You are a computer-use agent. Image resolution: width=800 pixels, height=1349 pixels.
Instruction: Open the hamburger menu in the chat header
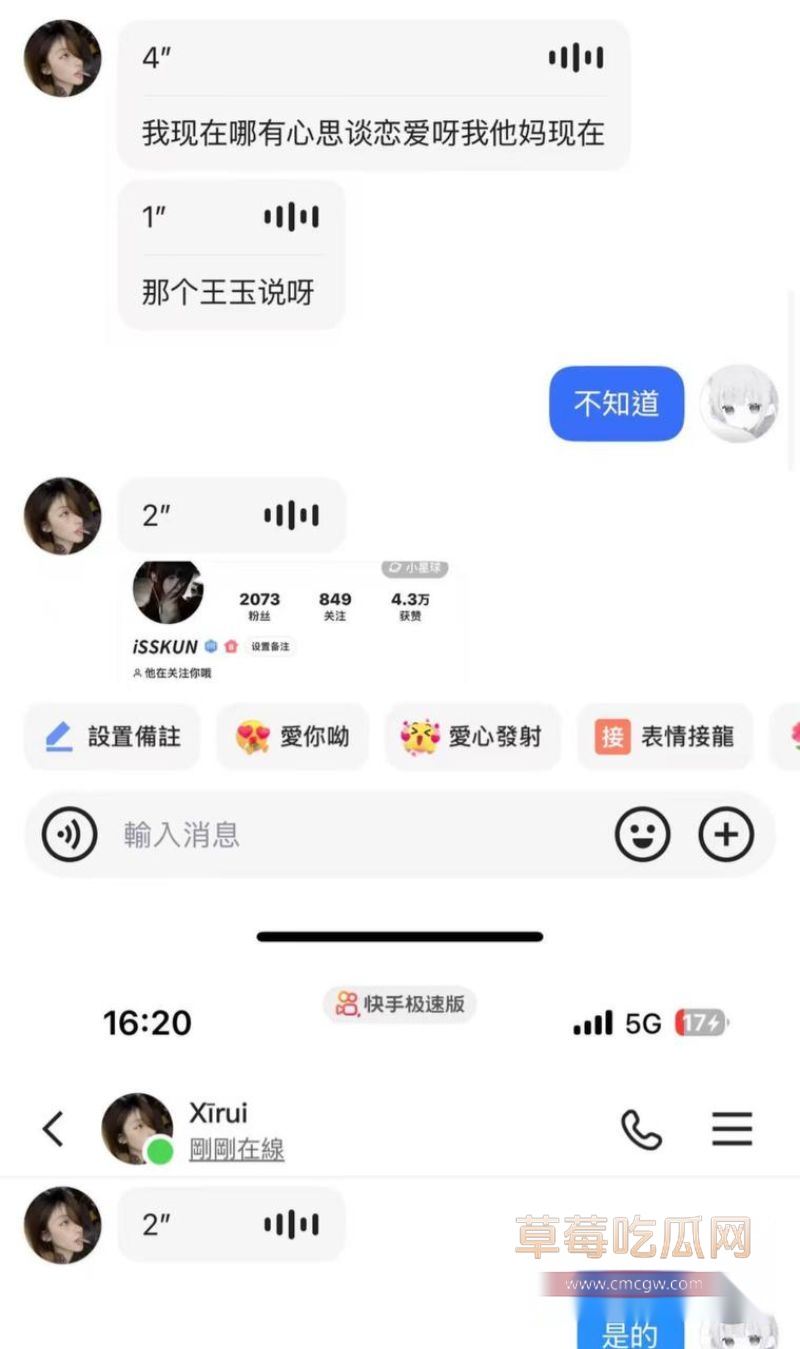pyautogui.click(x=732, y=1128)
